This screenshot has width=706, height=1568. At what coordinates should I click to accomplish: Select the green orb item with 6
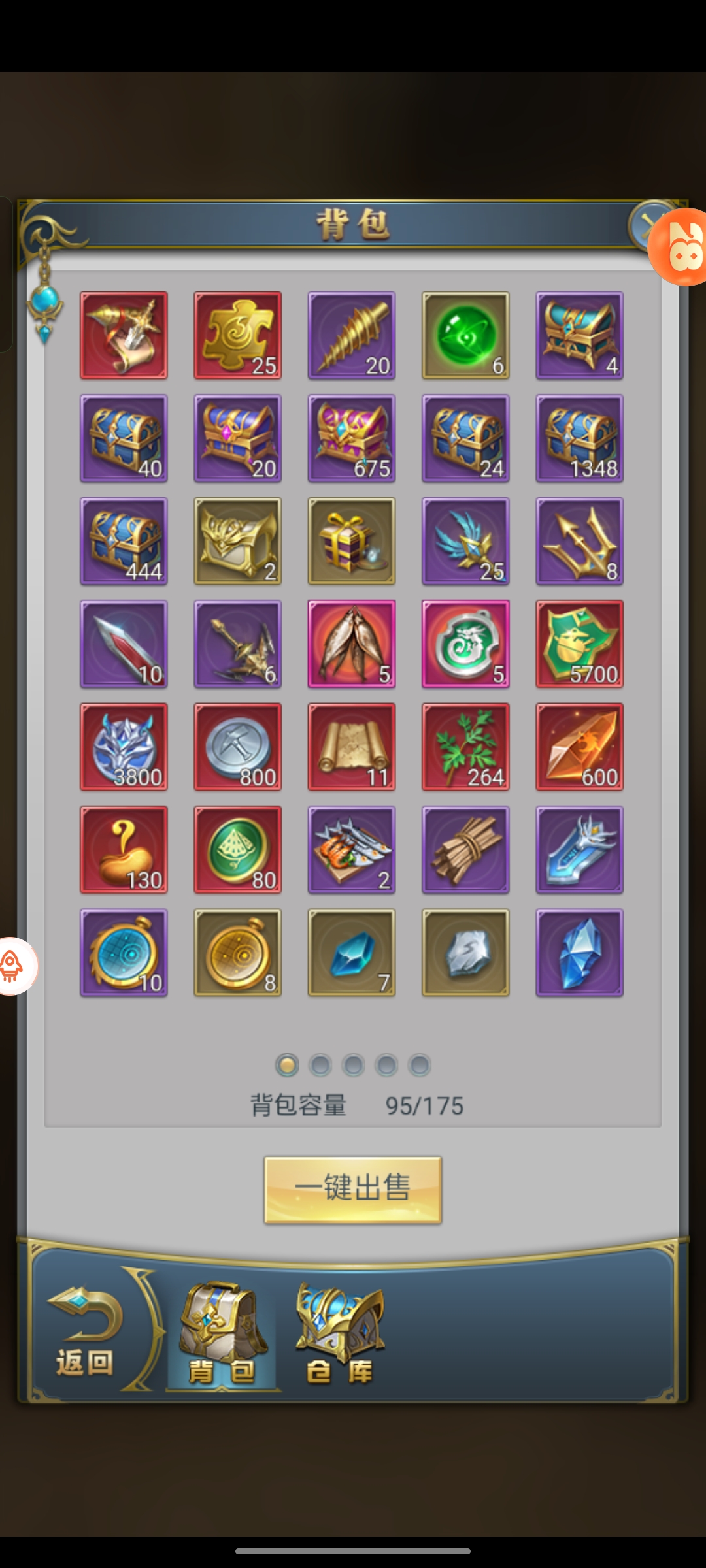pos(465,335)
